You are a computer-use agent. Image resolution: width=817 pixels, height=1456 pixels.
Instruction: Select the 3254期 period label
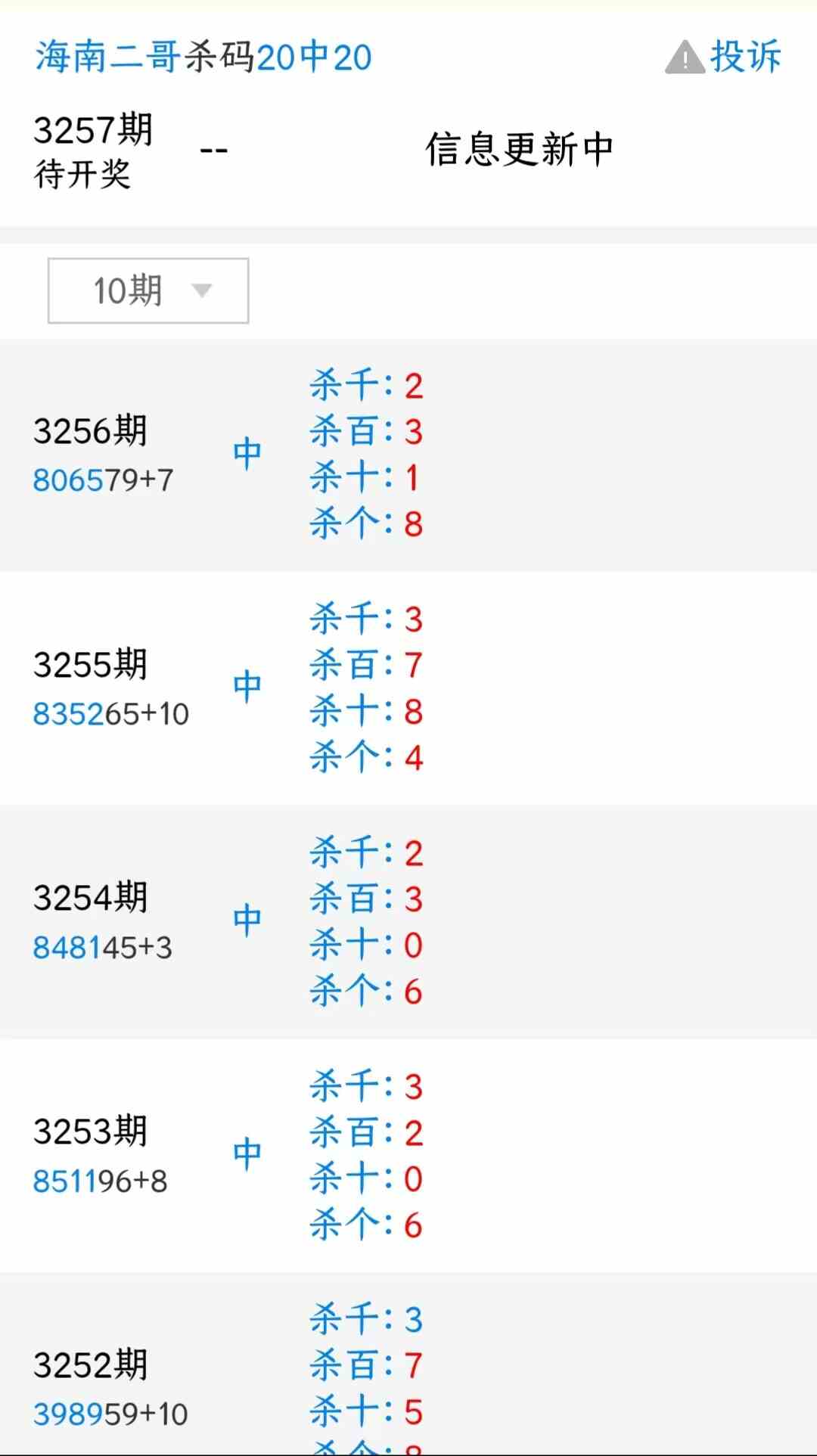click(x=93, y=898)
